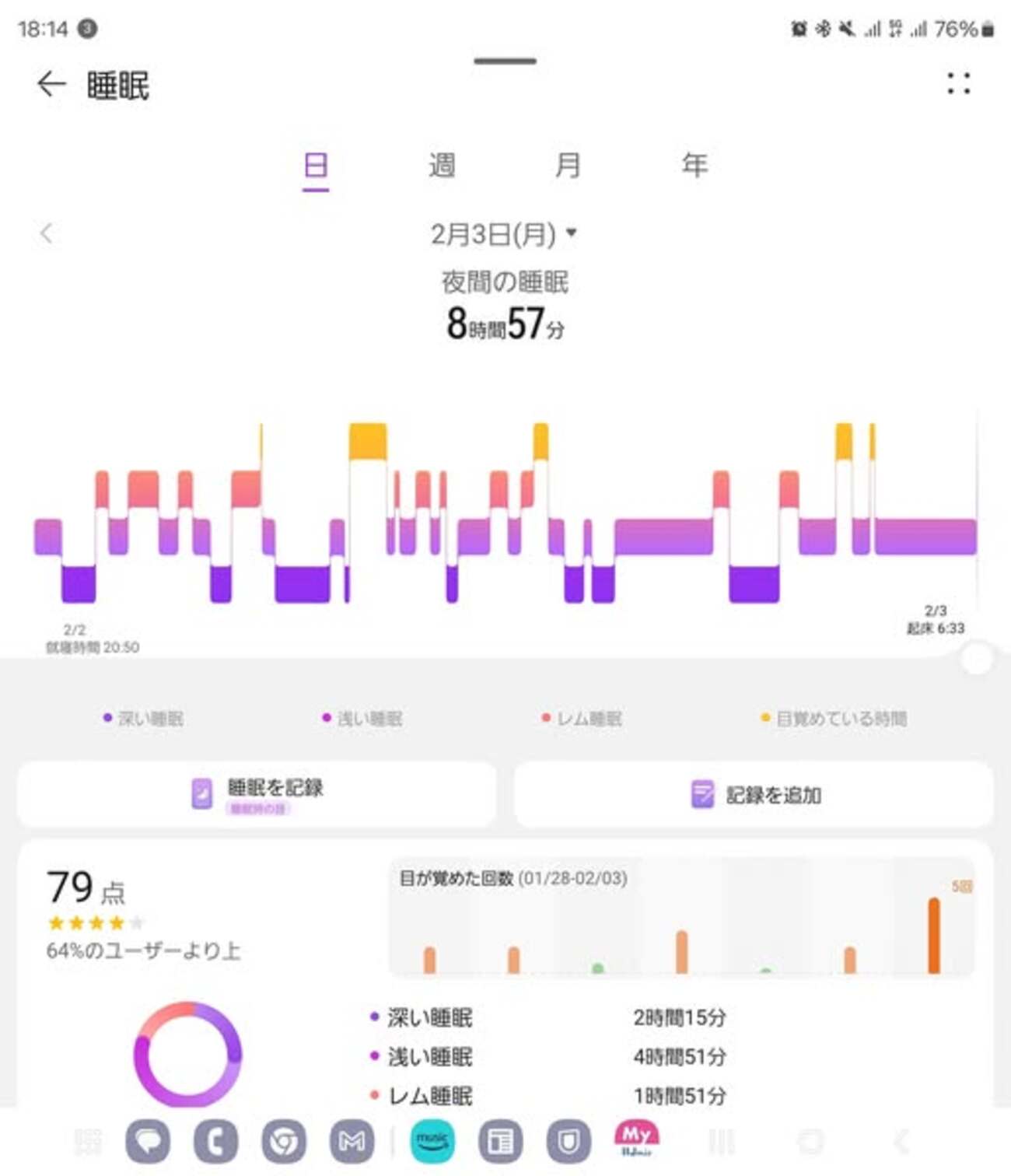Tap the 記録を追加 button
Screen dimensions: 1011x1176
(x=754, y=794)
